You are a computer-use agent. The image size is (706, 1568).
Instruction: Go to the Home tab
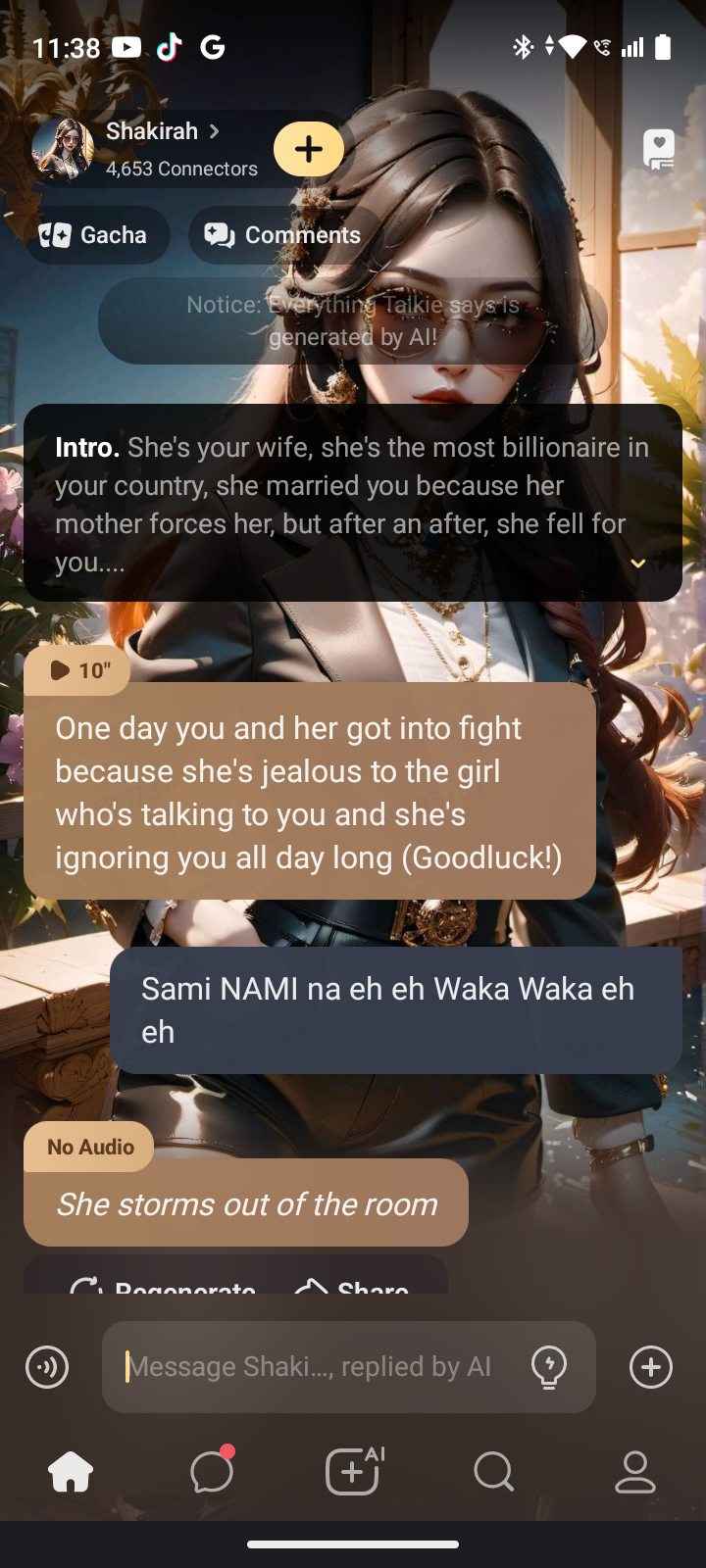(x=71, y=1471)
